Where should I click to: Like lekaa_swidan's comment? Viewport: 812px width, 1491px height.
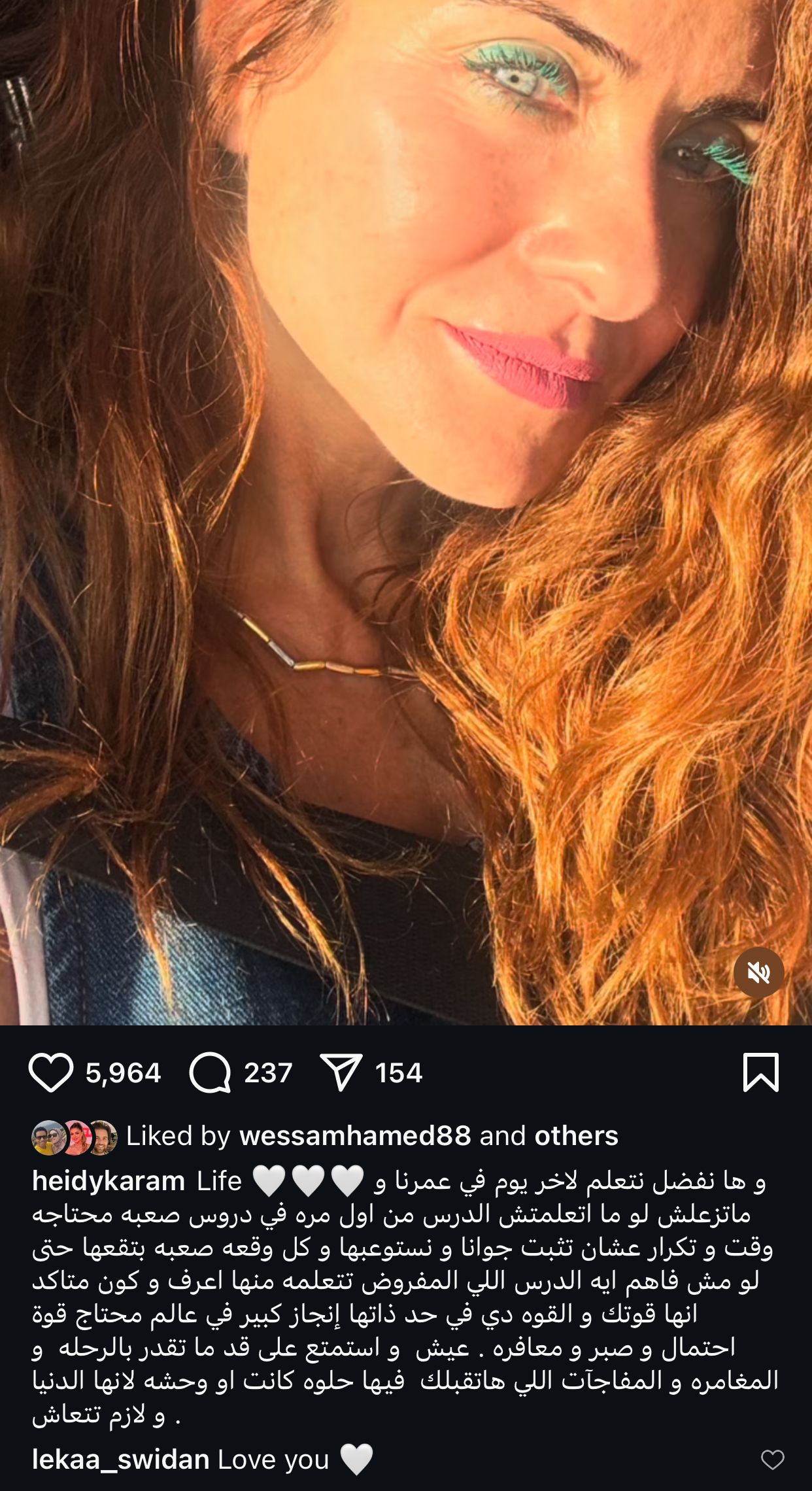(x=772, y=1460)
